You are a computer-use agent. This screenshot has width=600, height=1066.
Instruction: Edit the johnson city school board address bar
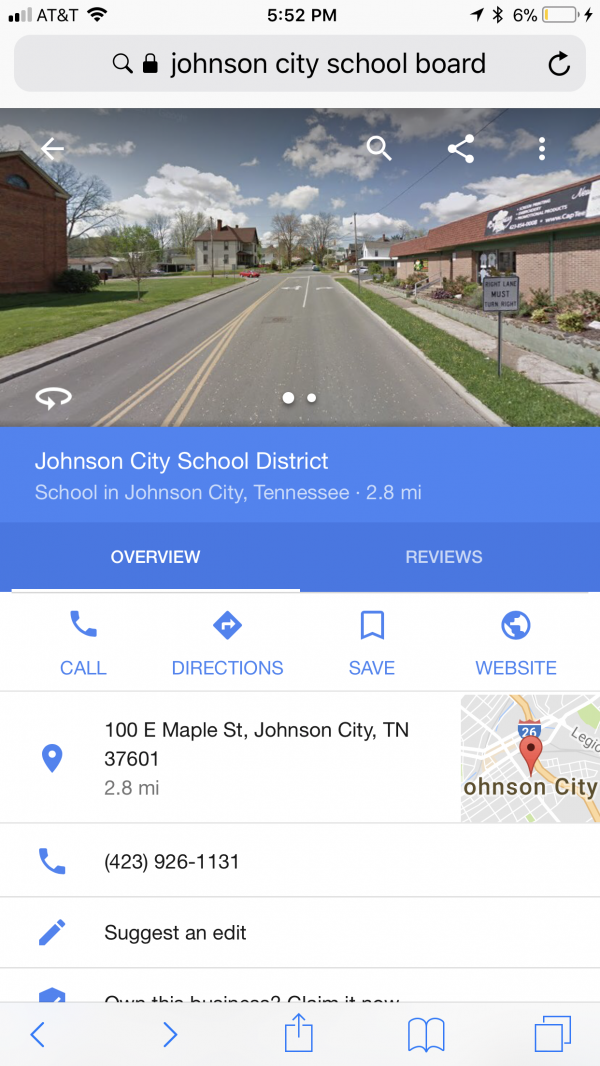(300, 64)
